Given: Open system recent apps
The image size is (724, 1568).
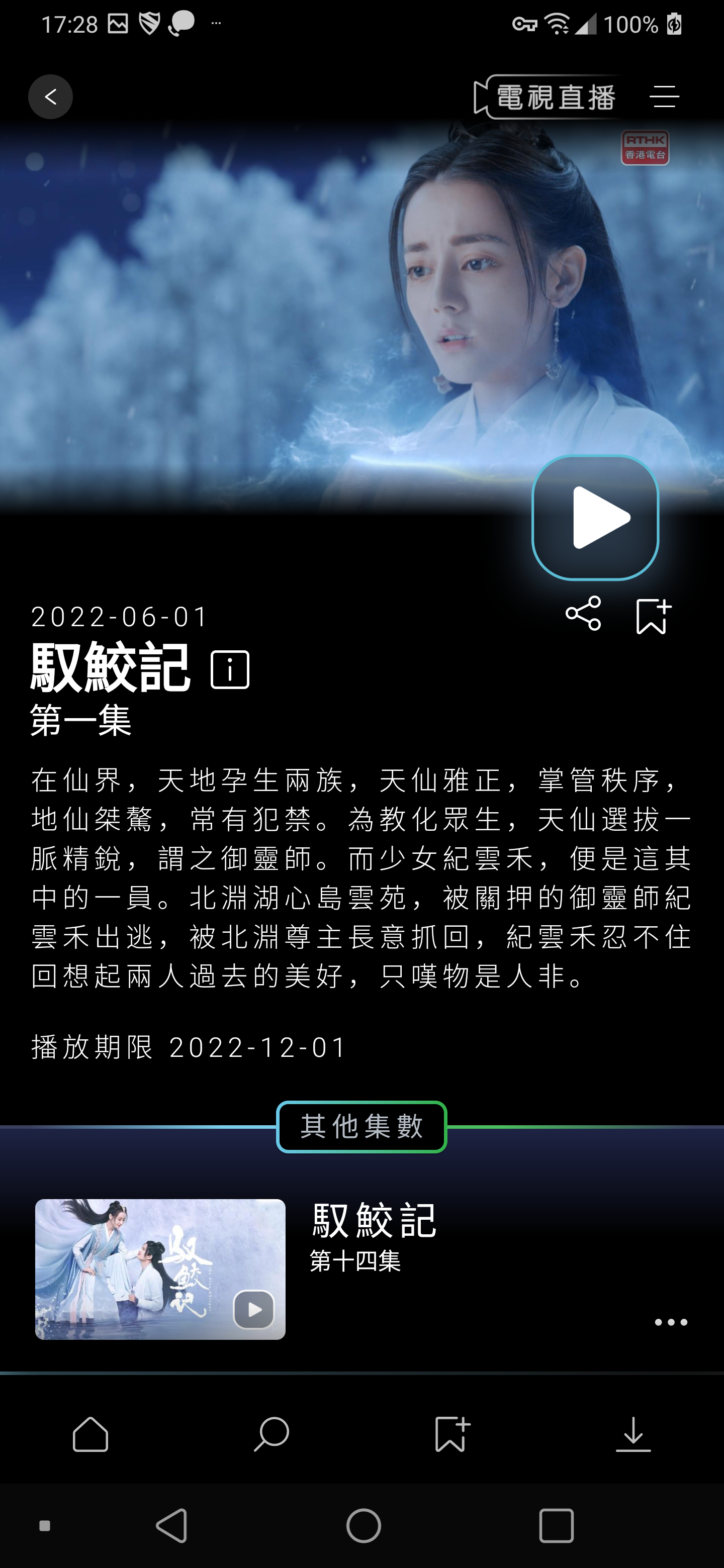Looking at the screenshot, I should [x=556, y=1525].
